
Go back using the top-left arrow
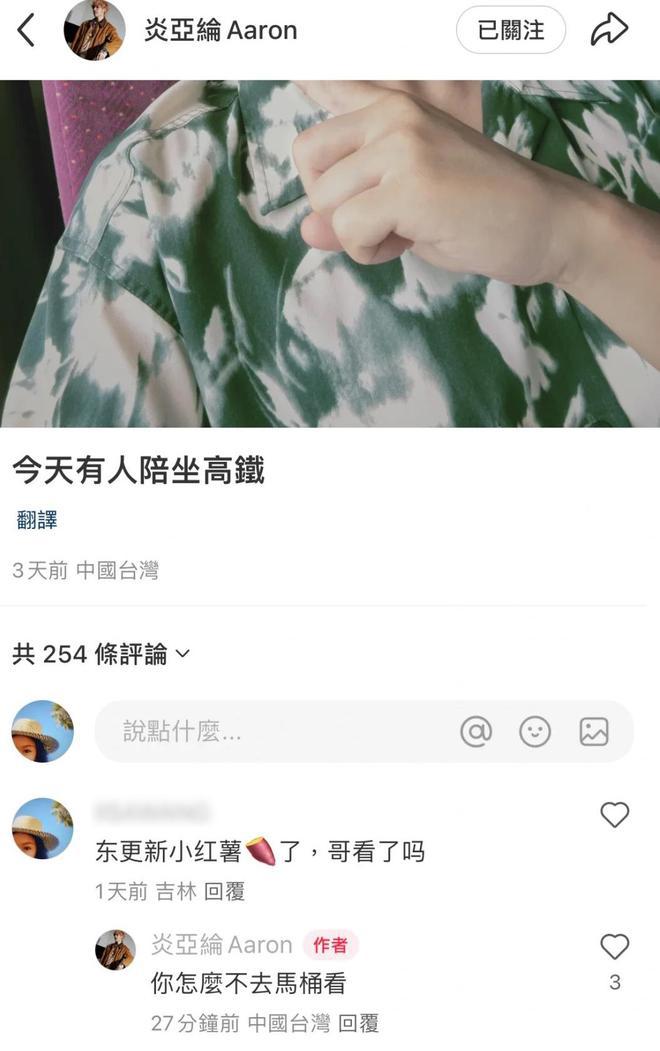pyautogui.click(x=27, y=31)
